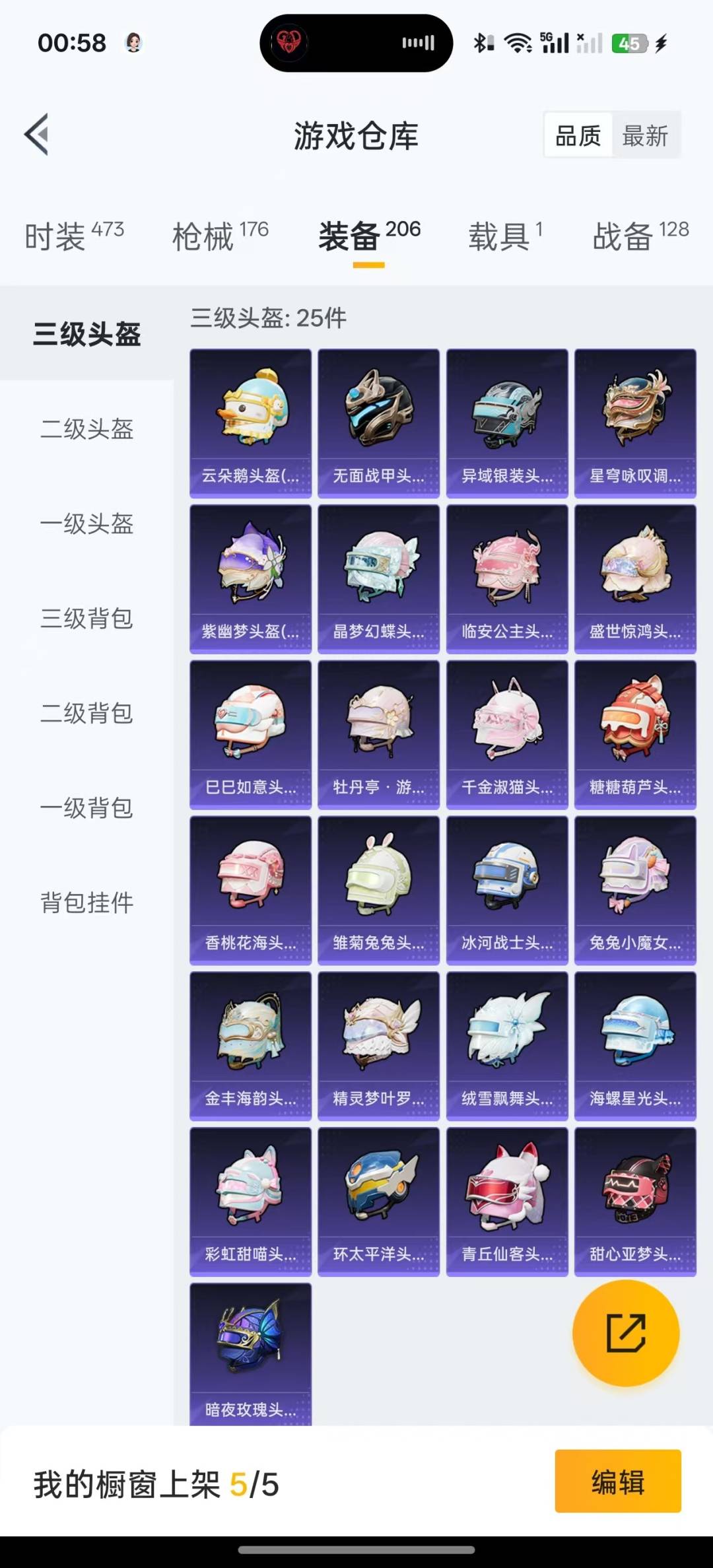713x1568 pixels.
Task: Select the 糖糖葫芦头盔 item
Action: [635, 734]
